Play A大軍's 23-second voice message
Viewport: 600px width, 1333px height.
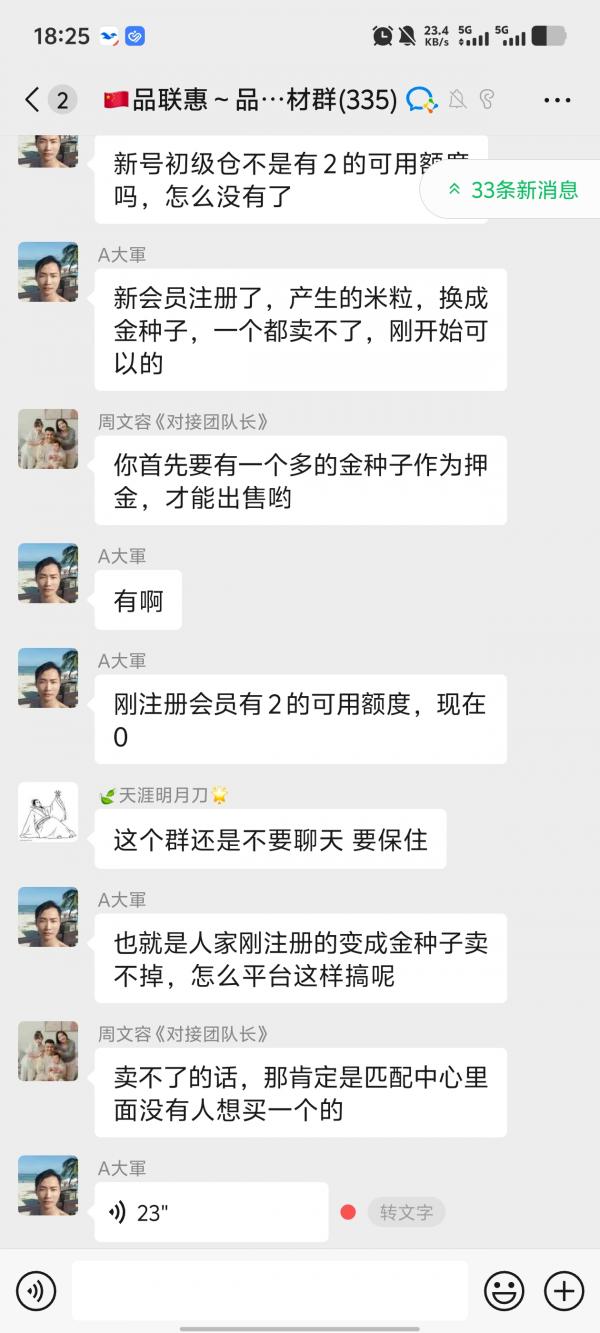211,1212
